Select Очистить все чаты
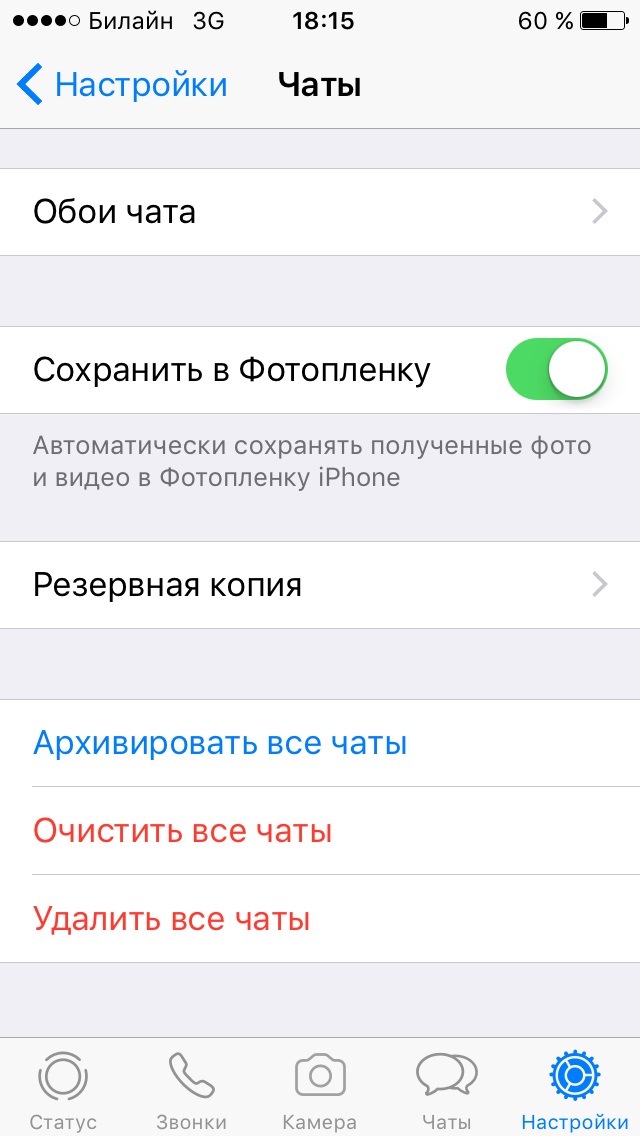Viewport: 640px width, 1136px height. (182, 831)
